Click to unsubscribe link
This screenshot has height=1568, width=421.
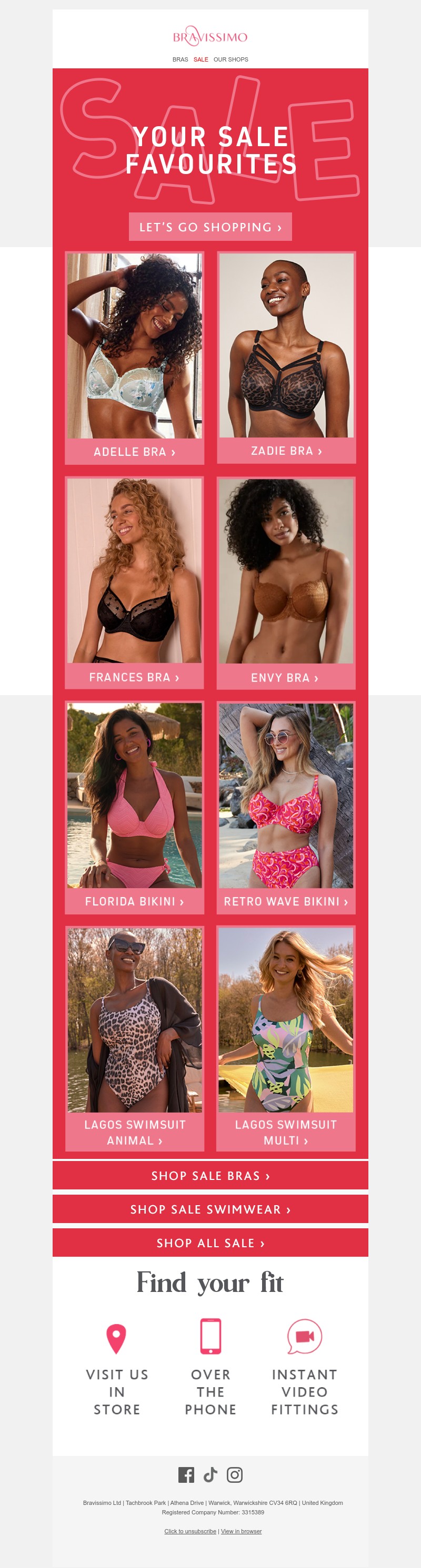coord(190,1531)
